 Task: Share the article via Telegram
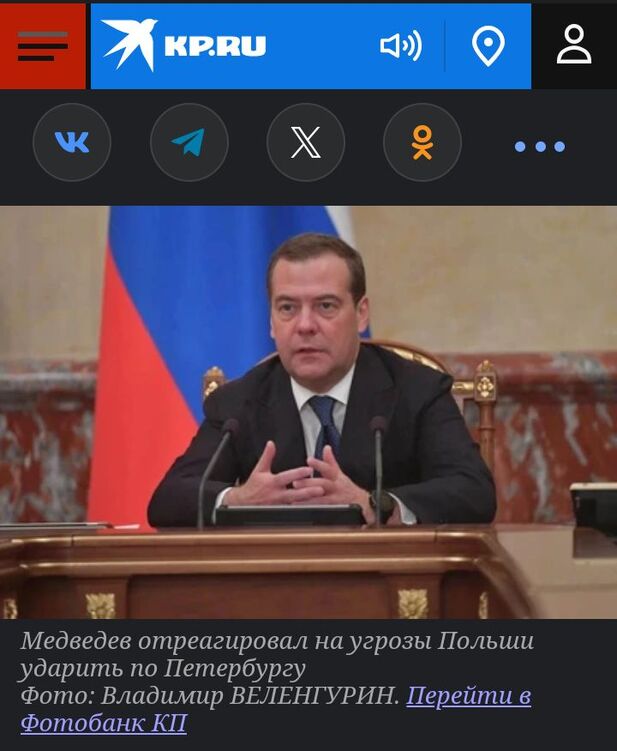coord(189,143)
